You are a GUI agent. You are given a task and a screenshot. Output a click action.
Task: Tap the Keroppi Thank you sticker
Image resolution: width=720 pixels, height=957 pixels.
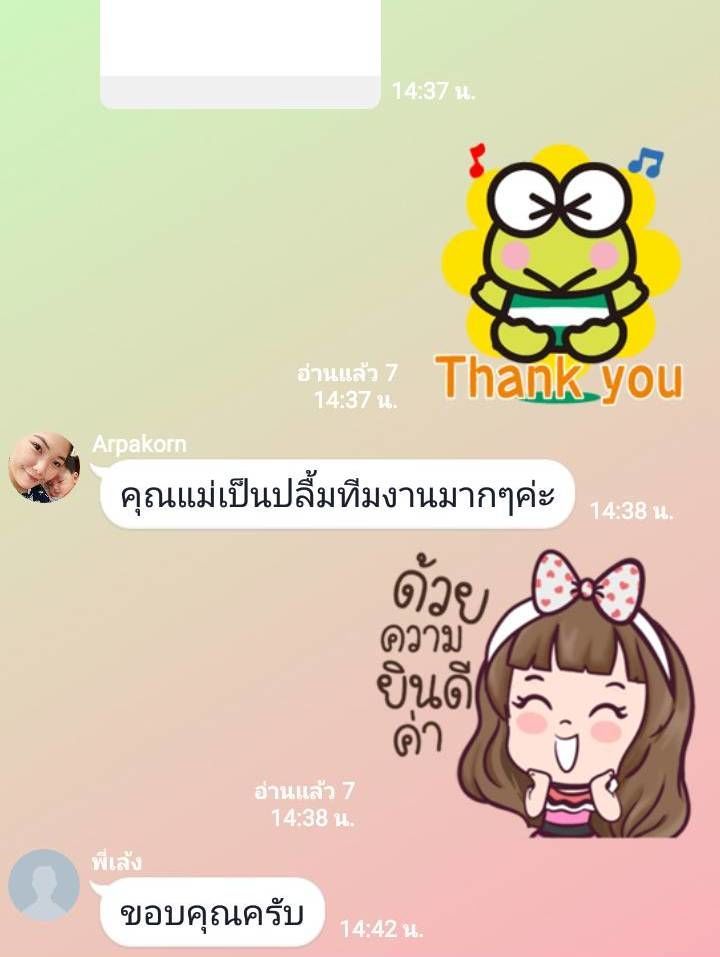tap(560, 275)
